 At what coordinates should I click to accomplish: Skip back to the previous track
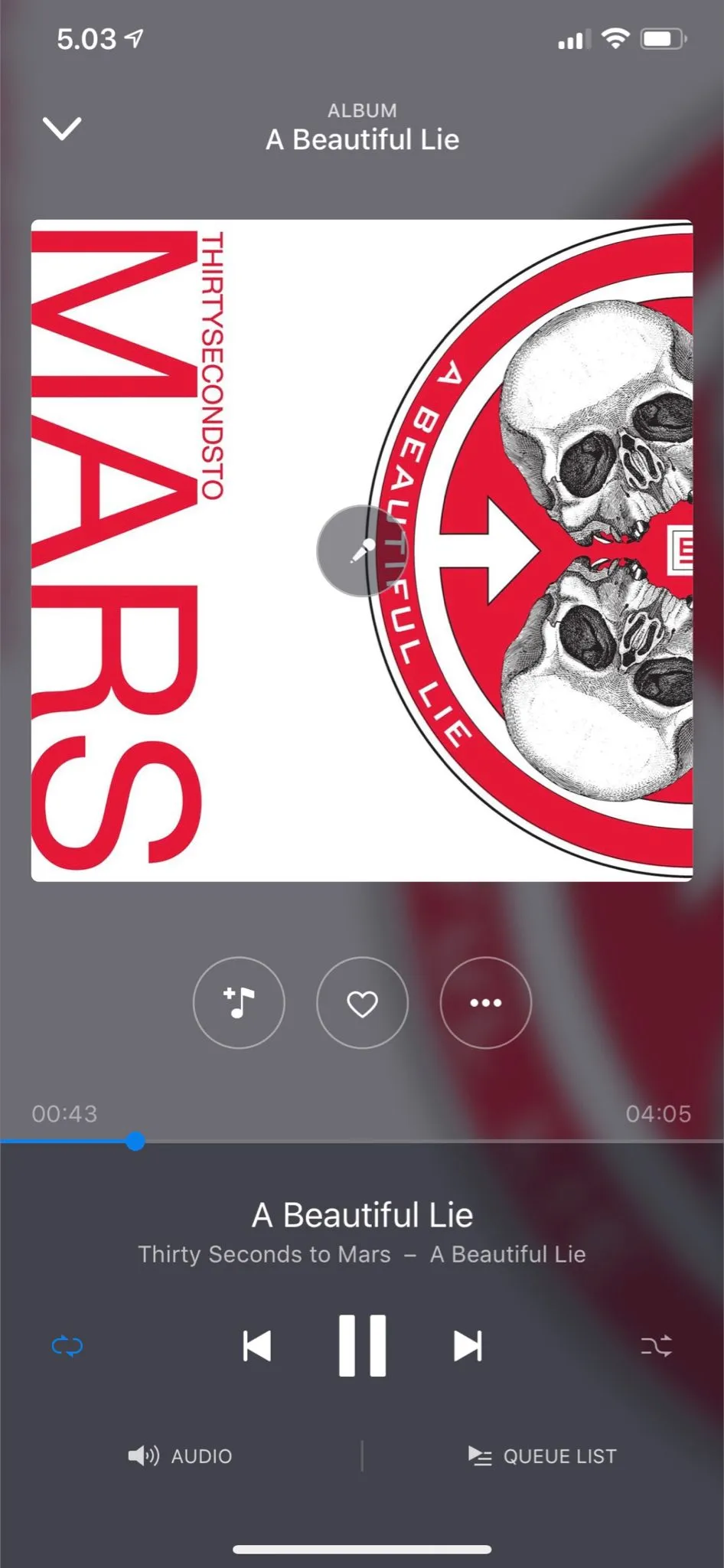point(257,1346)
